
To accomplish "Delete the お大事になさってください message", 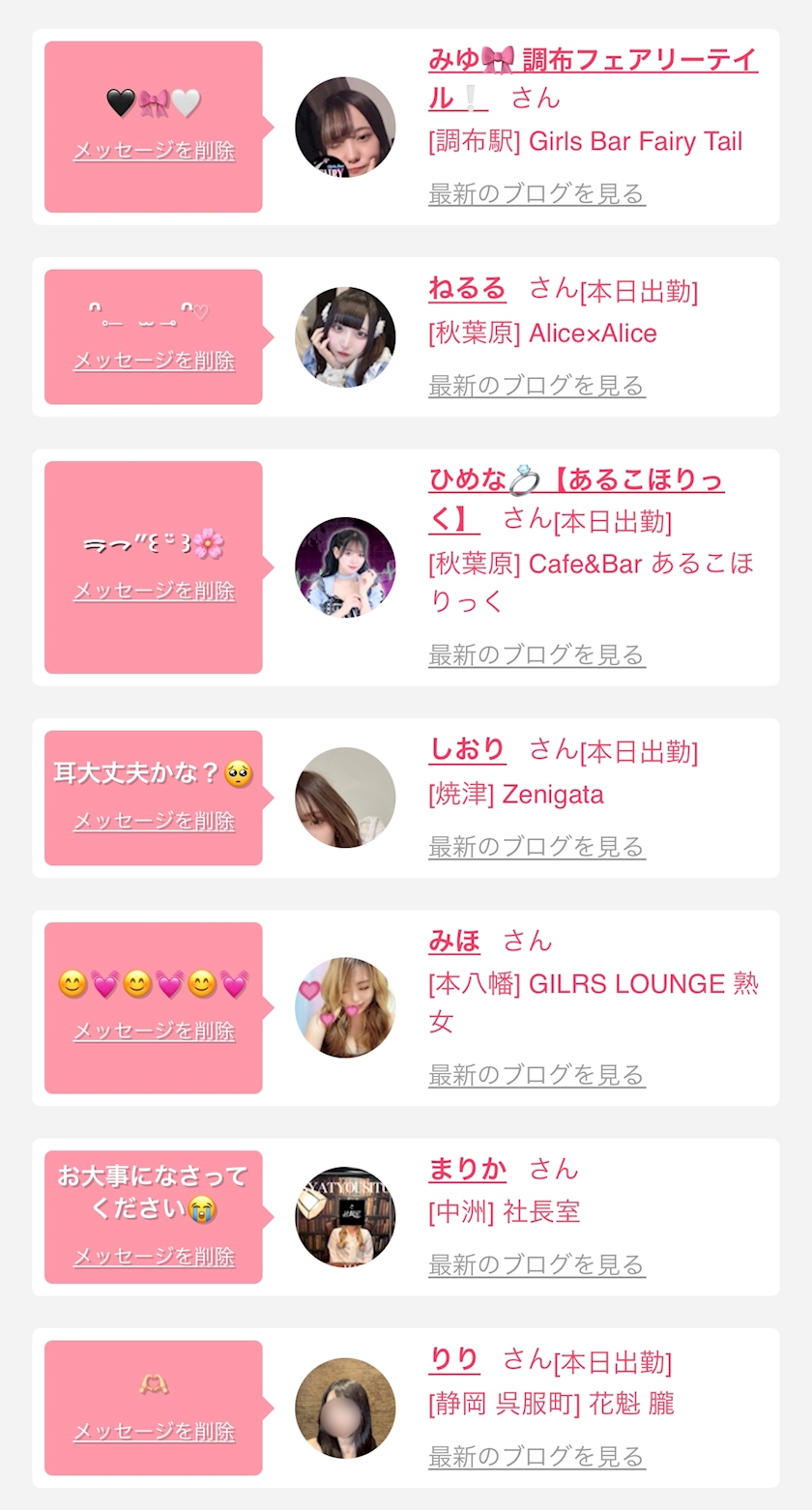I will [x=154, y=1257].
